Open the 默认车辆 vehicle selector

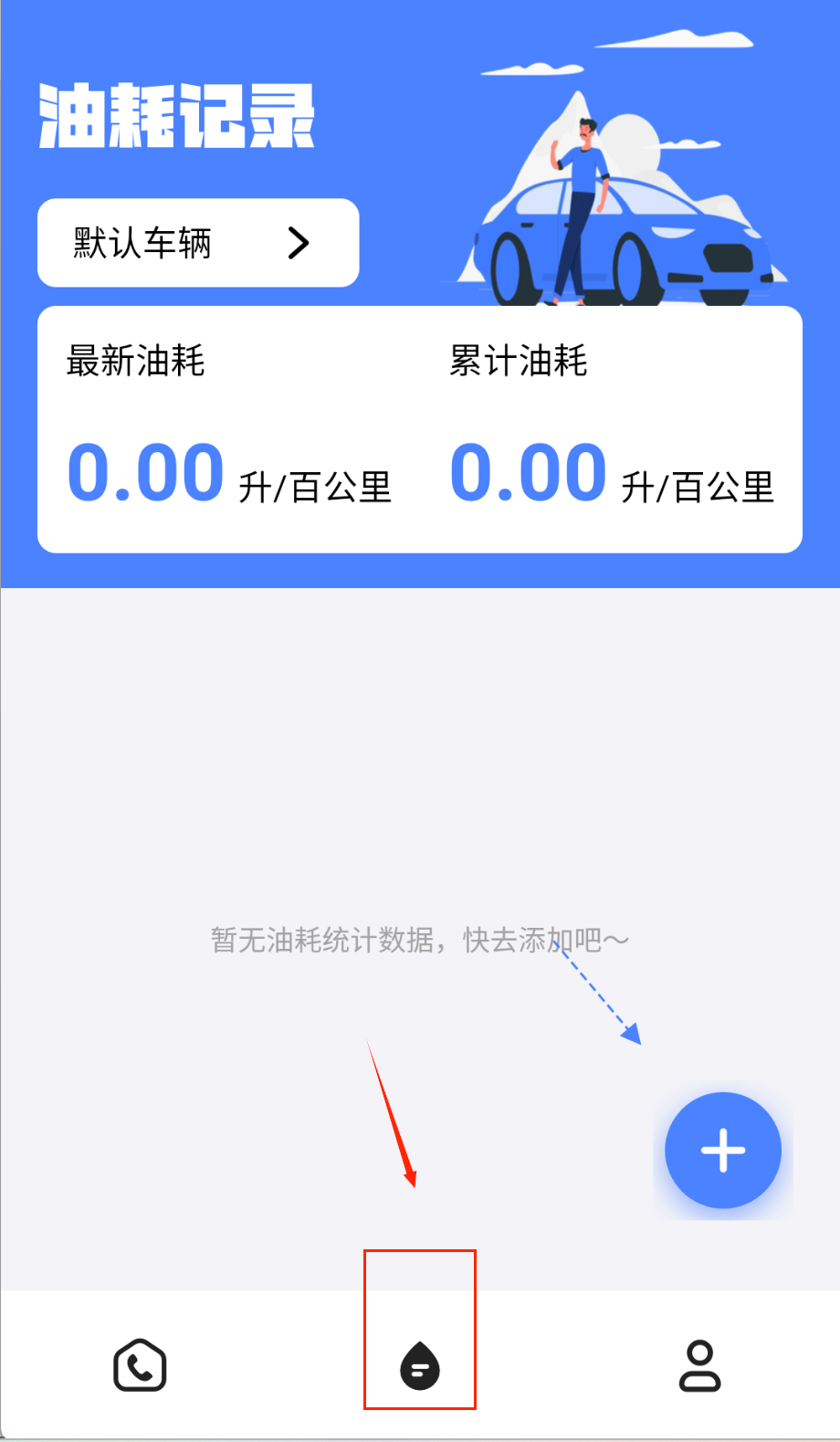pyautogui.click(x=198, y=243)
